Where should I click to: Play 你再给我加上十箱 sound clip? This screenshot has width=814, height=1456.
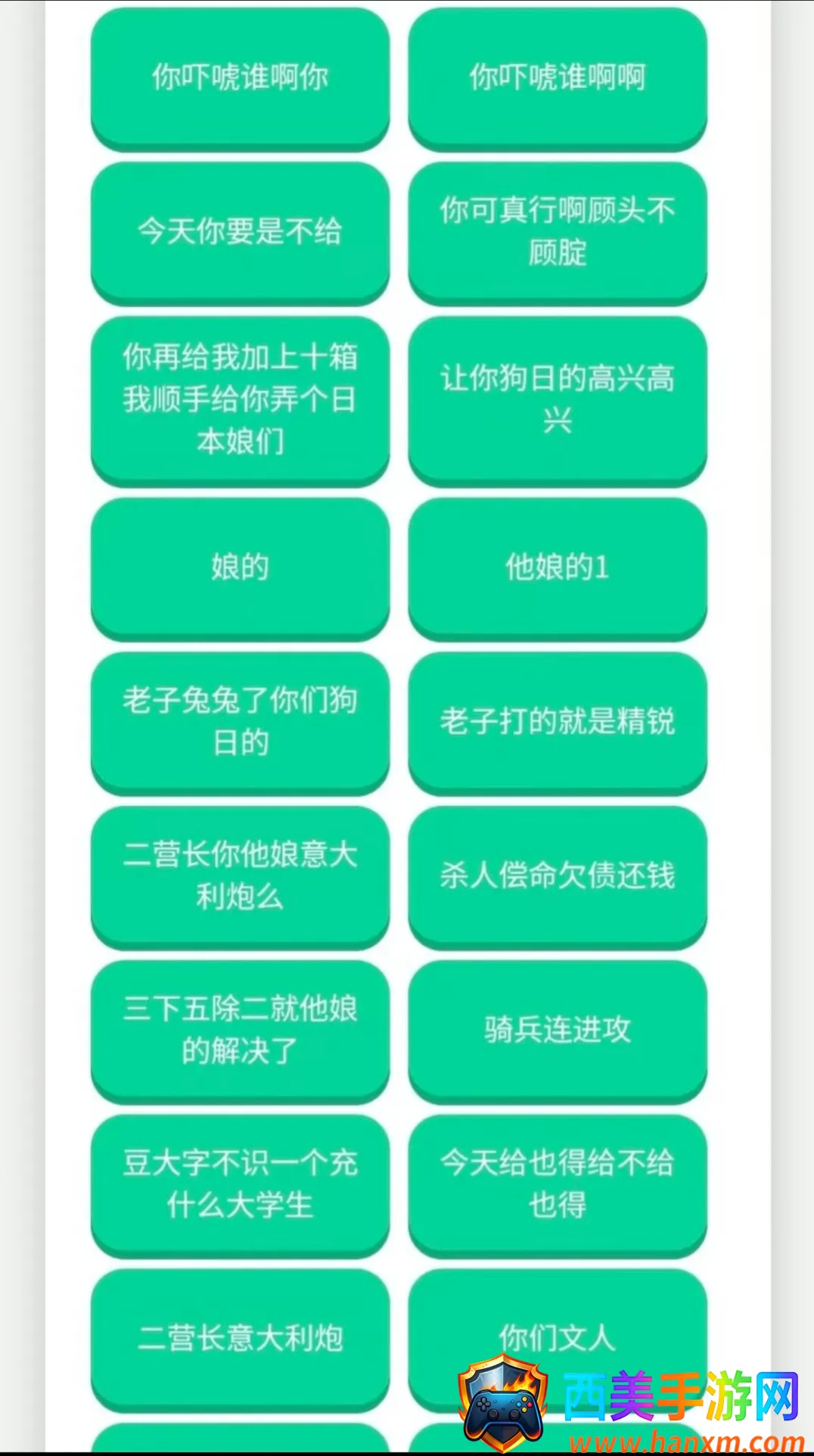240,399
